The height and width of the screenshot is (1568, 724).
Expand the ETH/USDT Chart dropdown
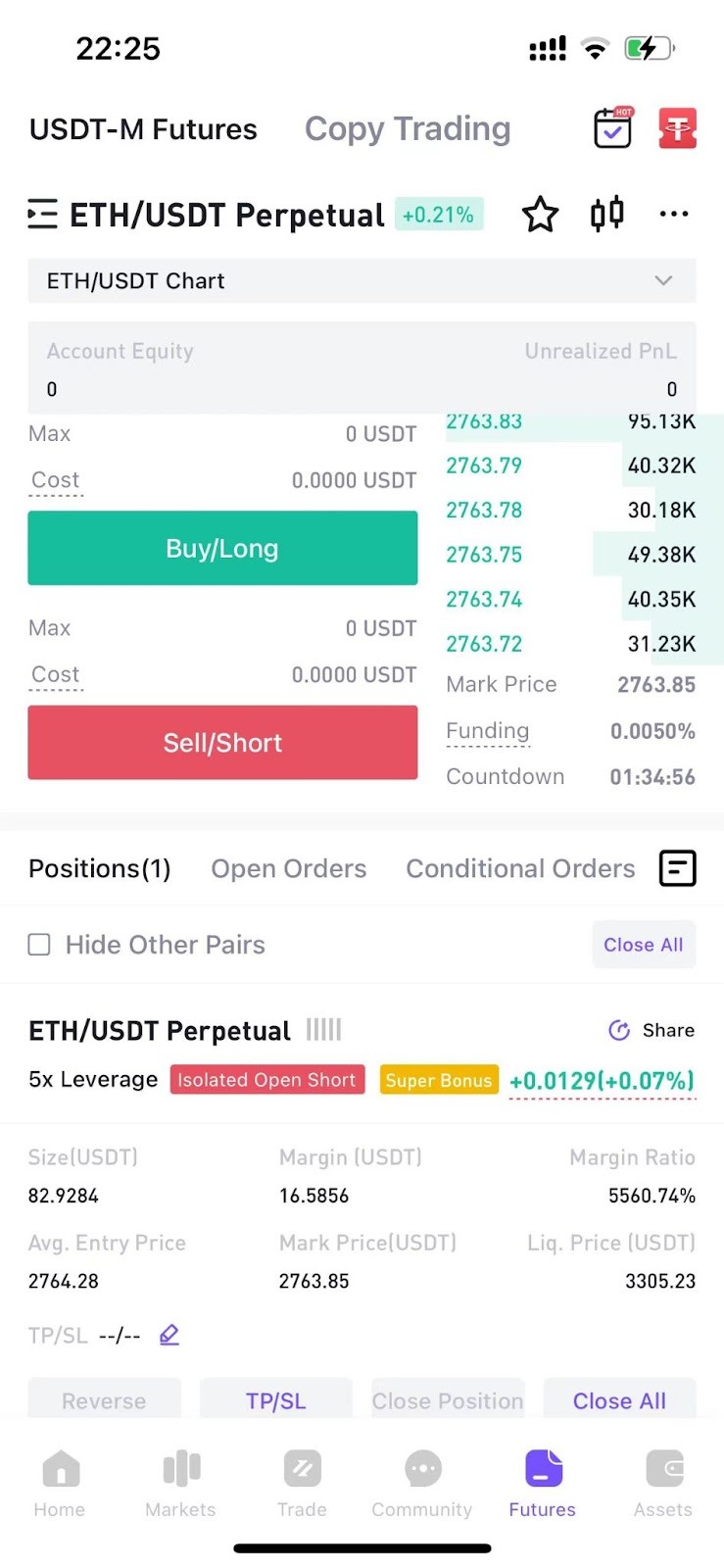coord(362,281)
